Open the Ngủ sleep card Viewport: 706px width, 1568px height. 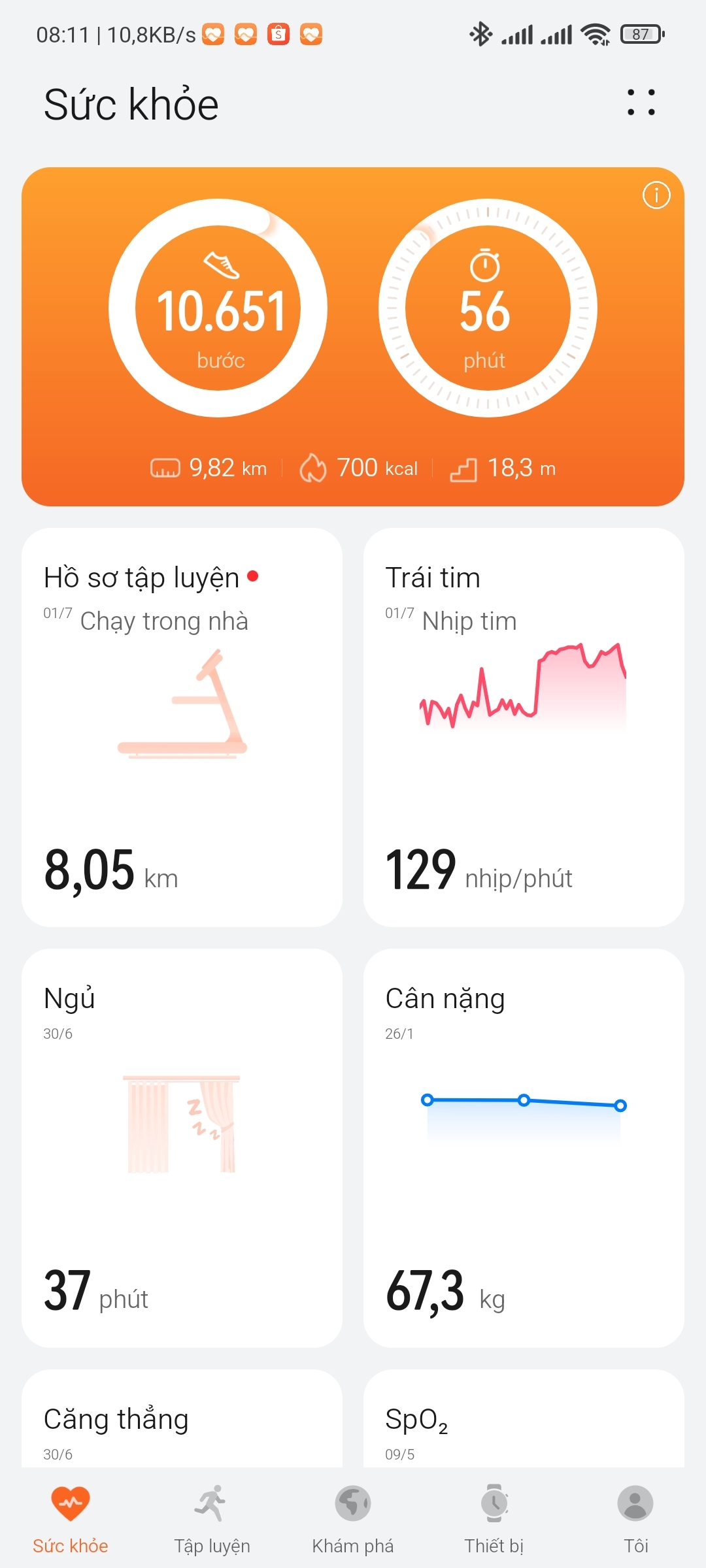point(182,1148)
